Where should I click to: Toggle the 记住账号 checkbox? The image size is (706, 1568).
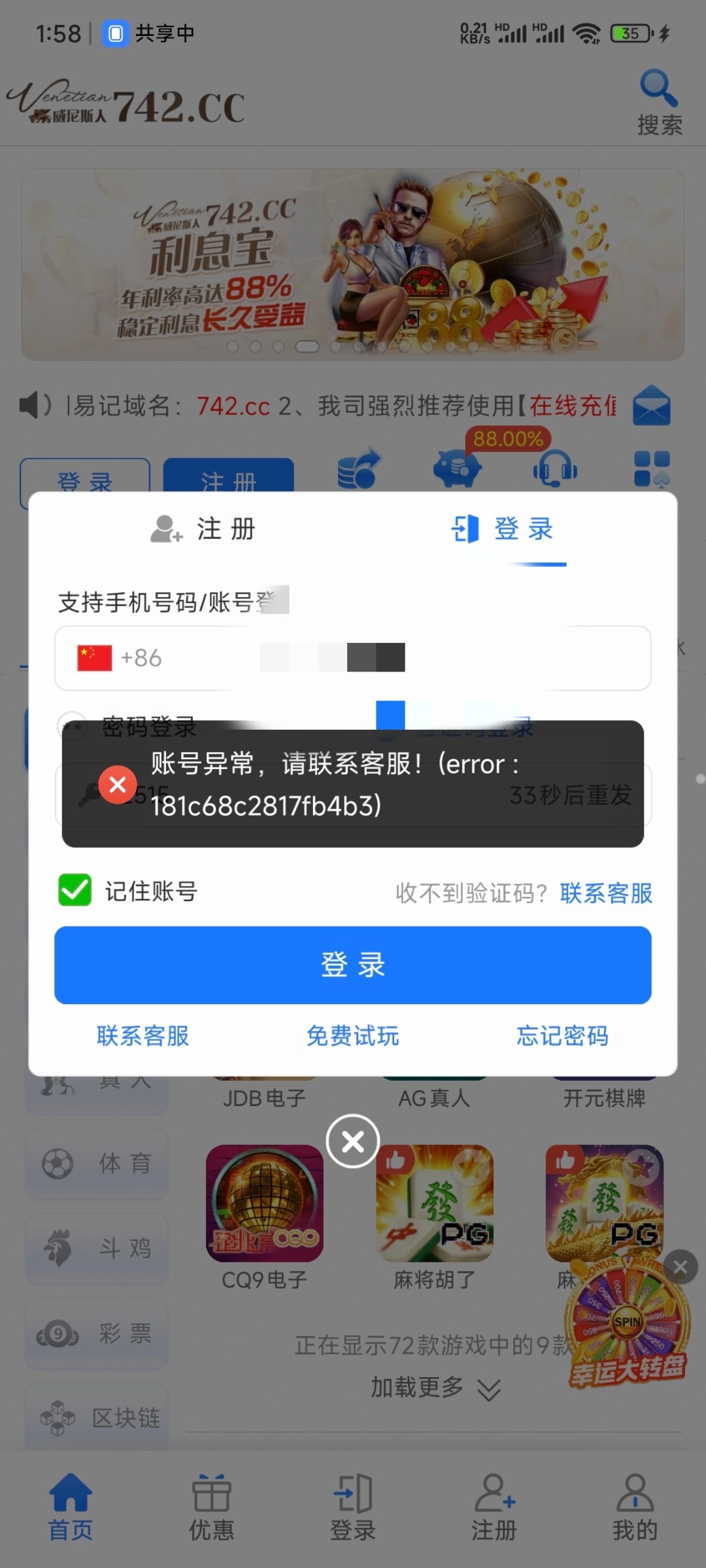[x=75, y=890]
